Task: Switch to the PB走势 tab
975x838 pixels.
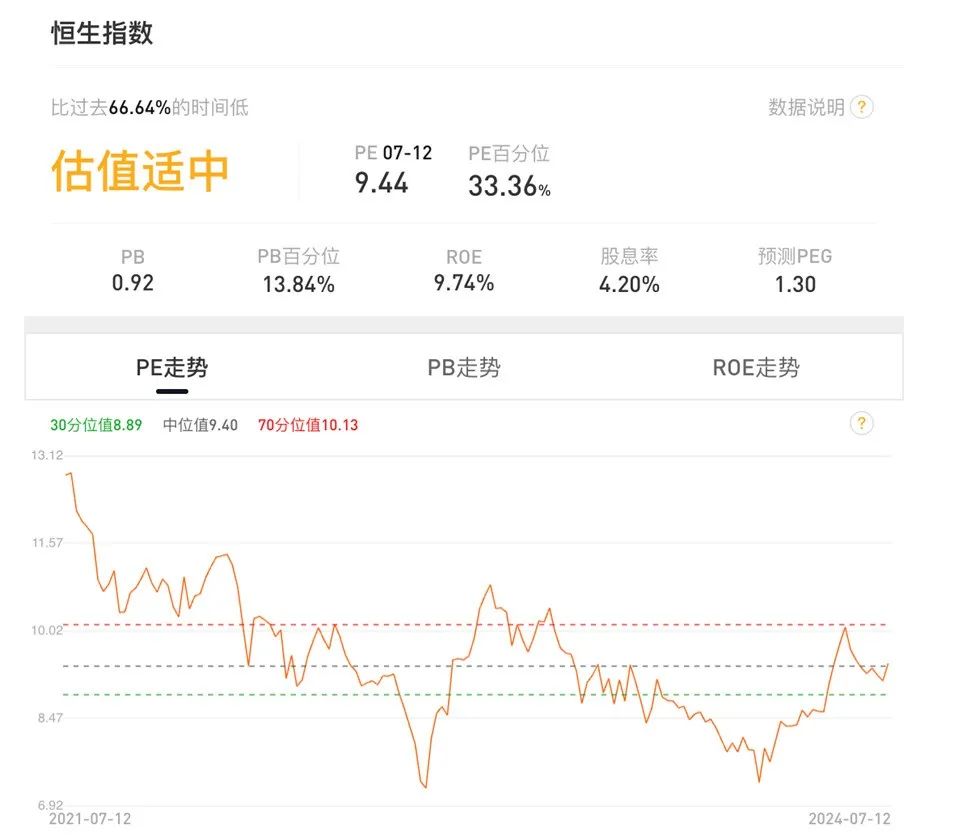Action: [x=464, y=368]
